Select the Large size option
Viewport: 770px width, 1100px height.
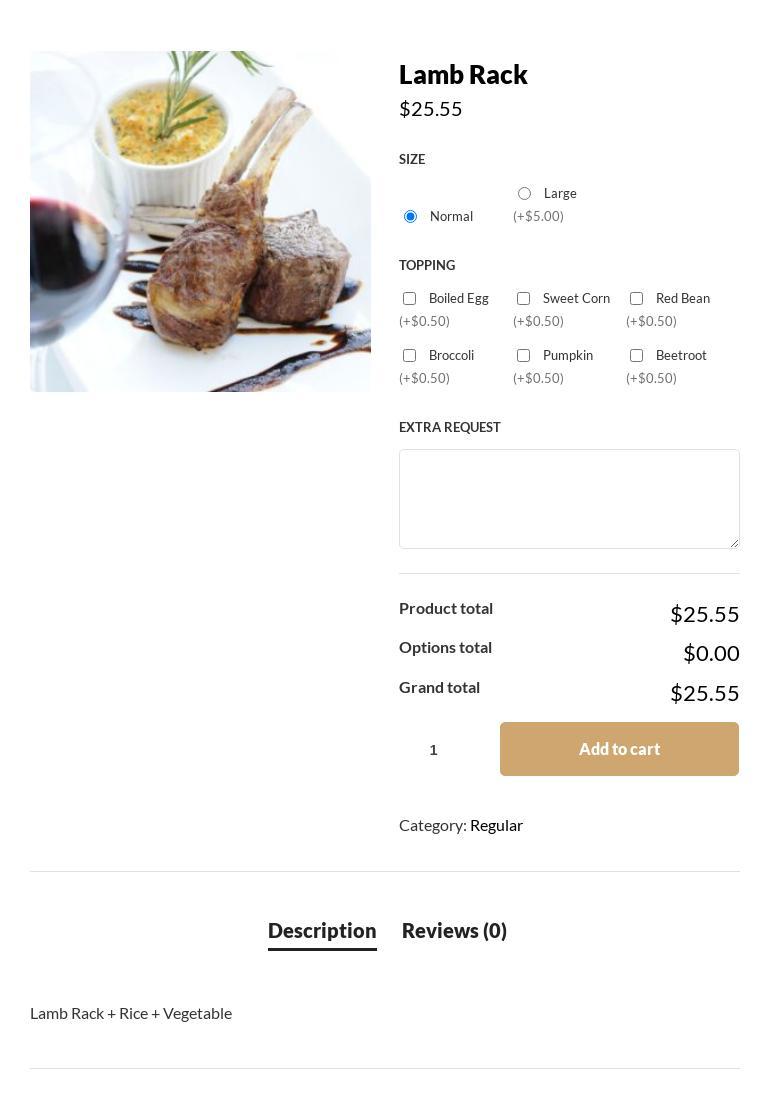coord(524,193)
